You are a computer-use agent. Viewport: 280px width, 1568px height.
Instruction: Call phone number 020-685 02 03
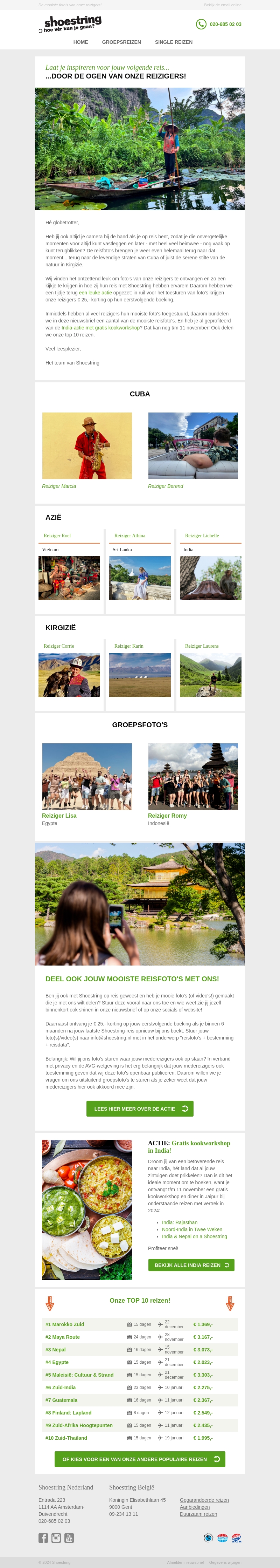click(x=225, y=24)
